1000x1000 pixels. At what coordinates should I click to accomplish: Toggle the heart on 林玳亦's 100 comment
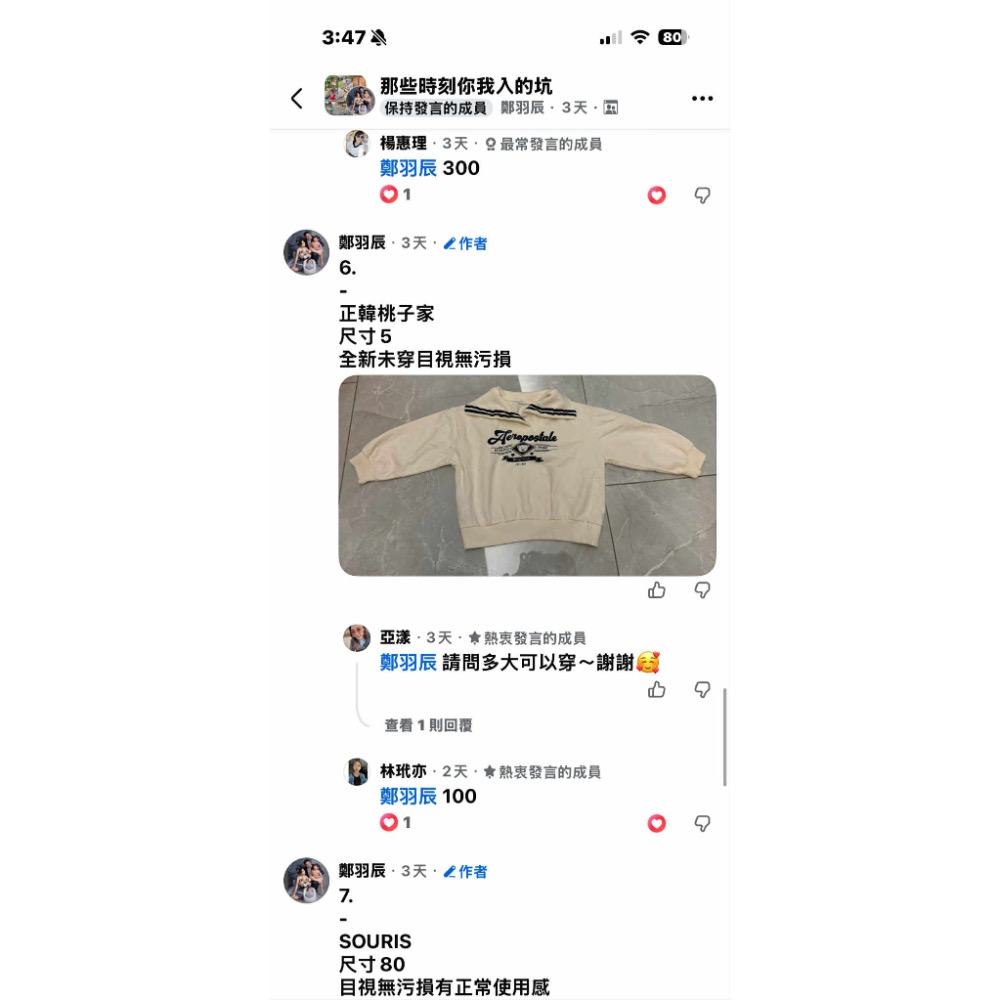coord(657,823)
